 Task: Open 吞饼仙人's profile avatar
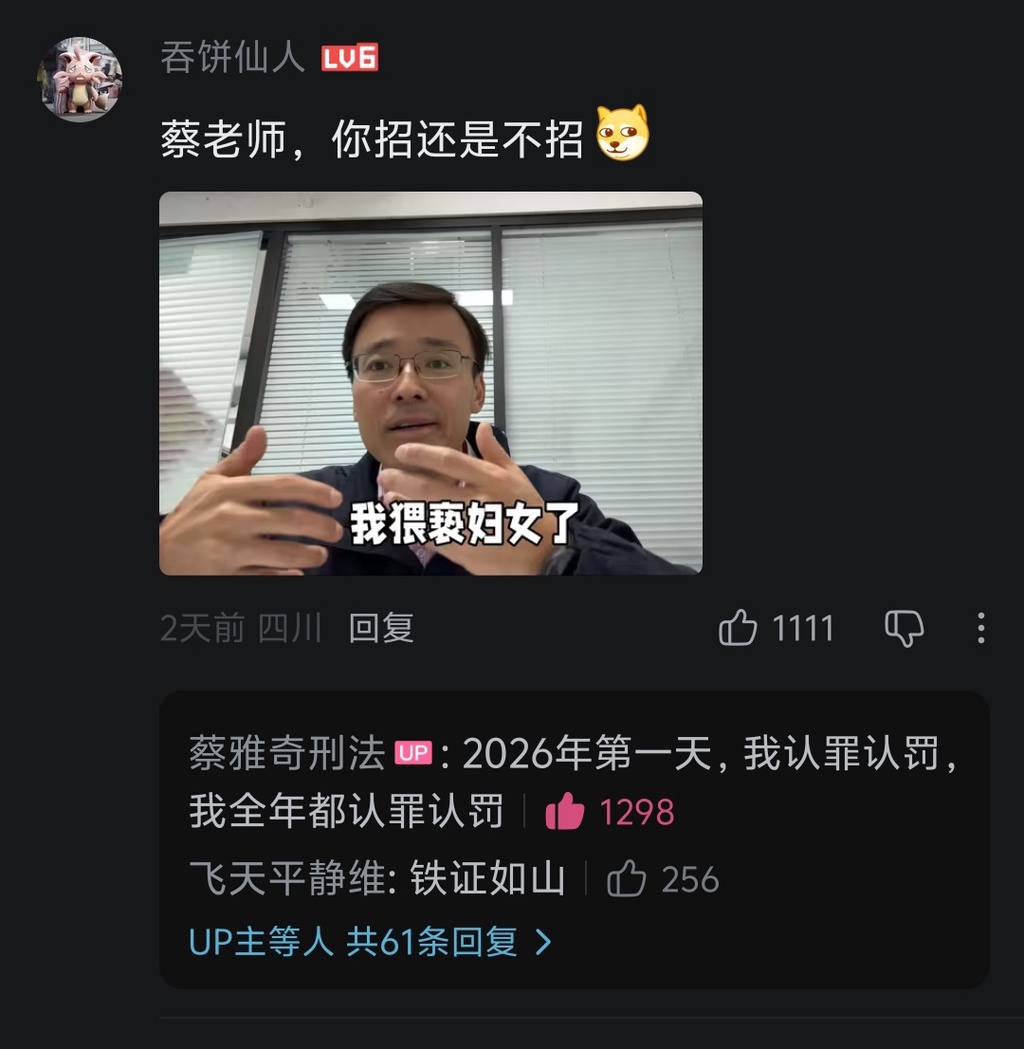pyautogui.click(x=80, y=79)
